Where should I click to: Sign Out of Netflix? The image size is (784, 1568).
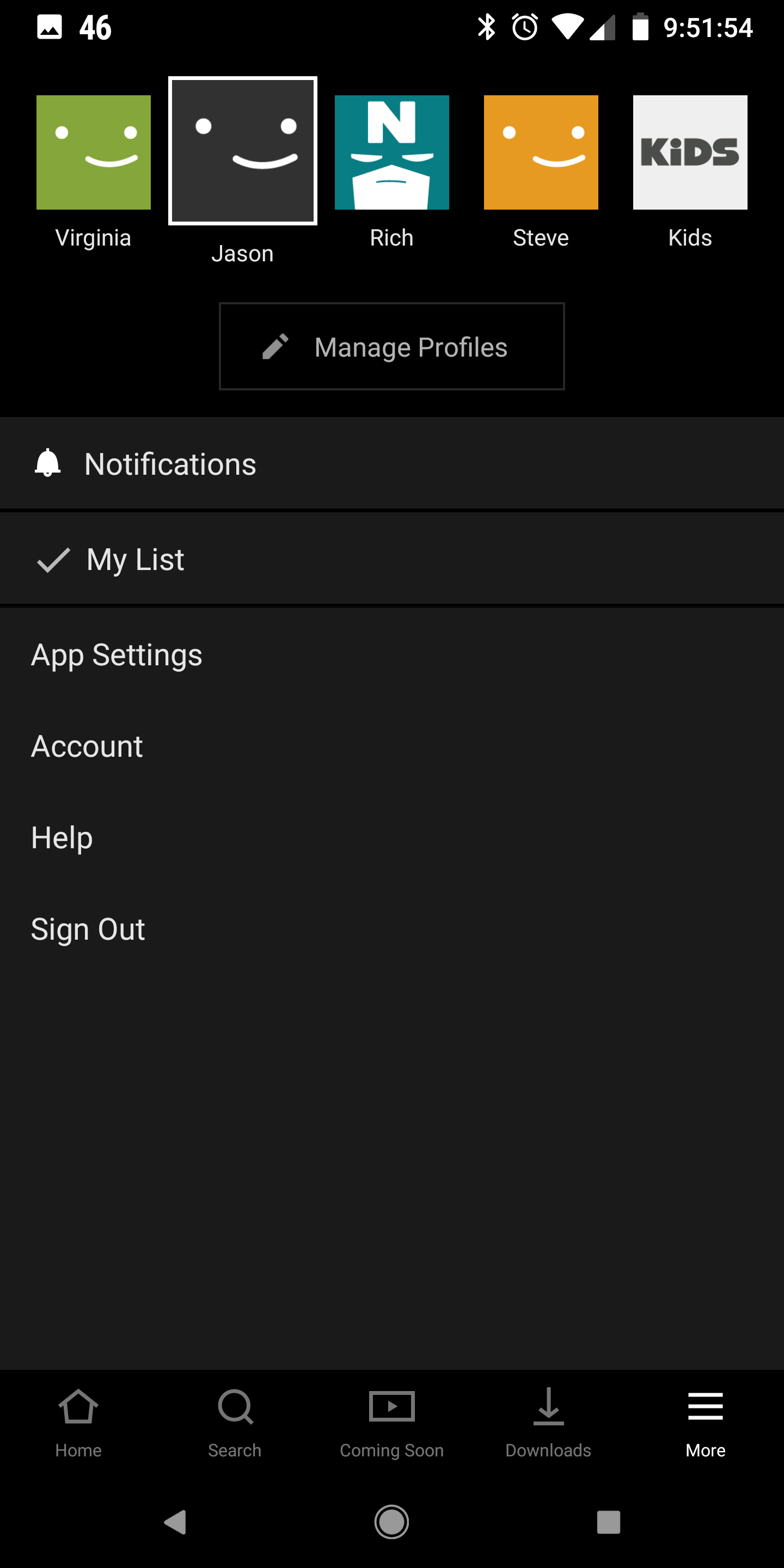coord(88,929)
